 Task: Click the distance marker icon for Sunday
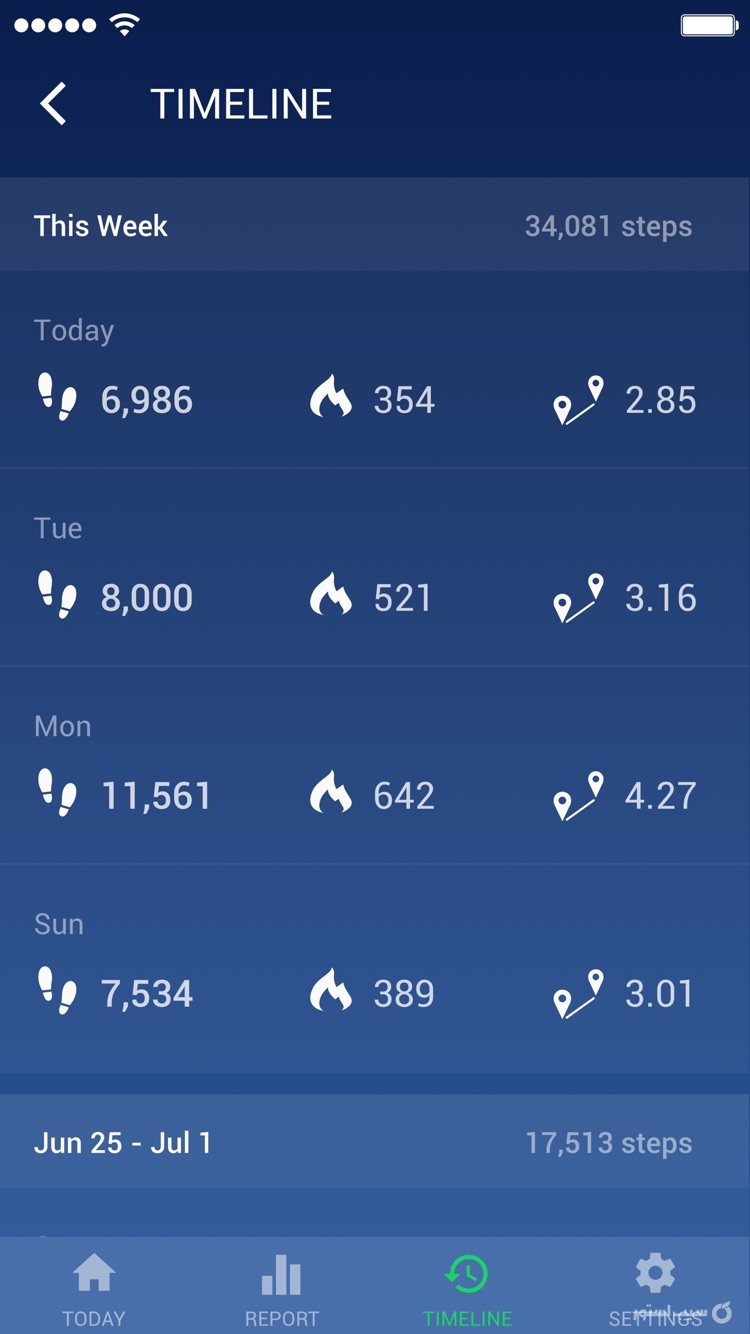click(x=578, y=992)
